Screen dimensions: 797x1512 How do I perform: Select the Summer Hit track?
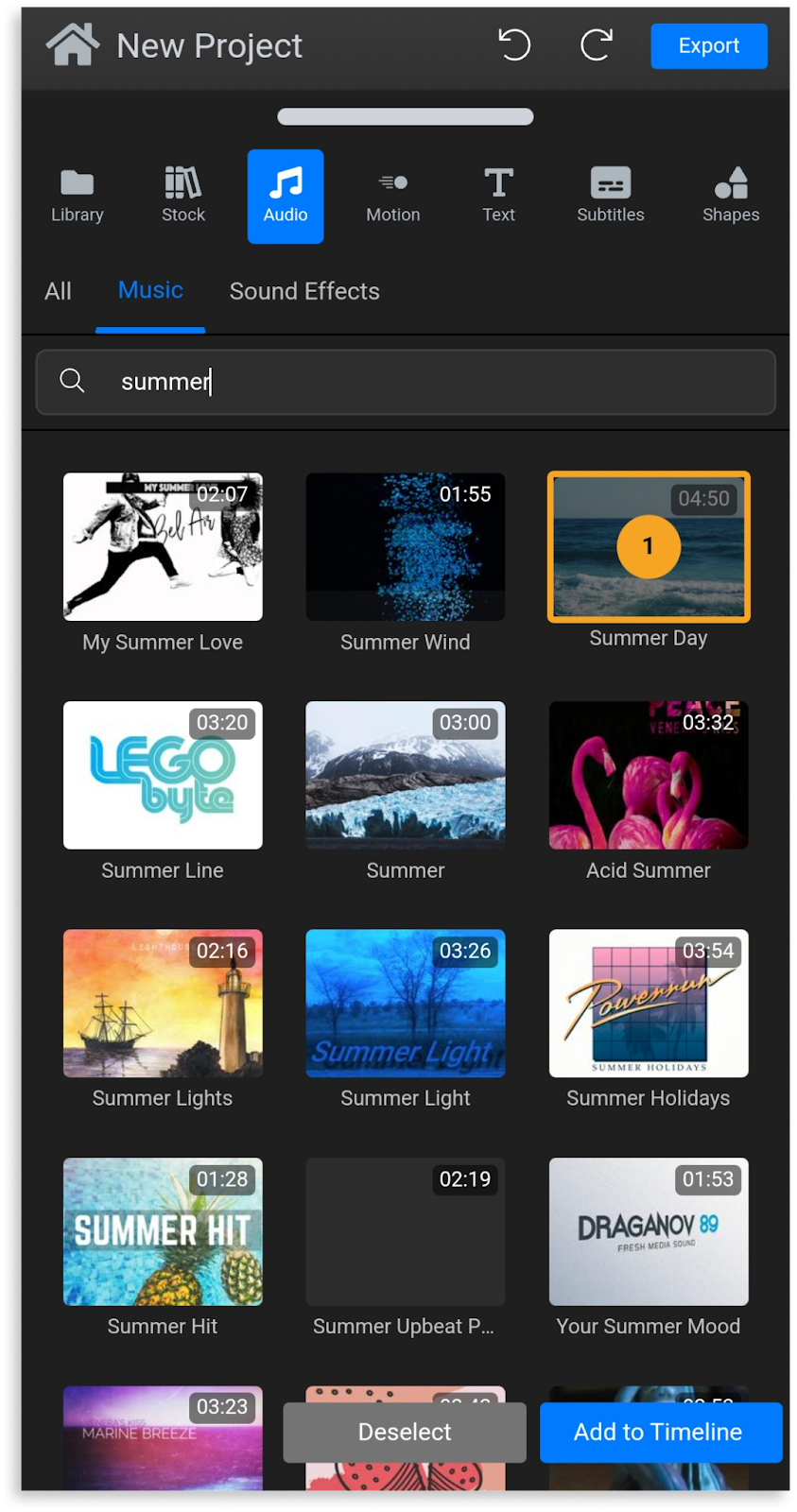[x=163, y=1231]
